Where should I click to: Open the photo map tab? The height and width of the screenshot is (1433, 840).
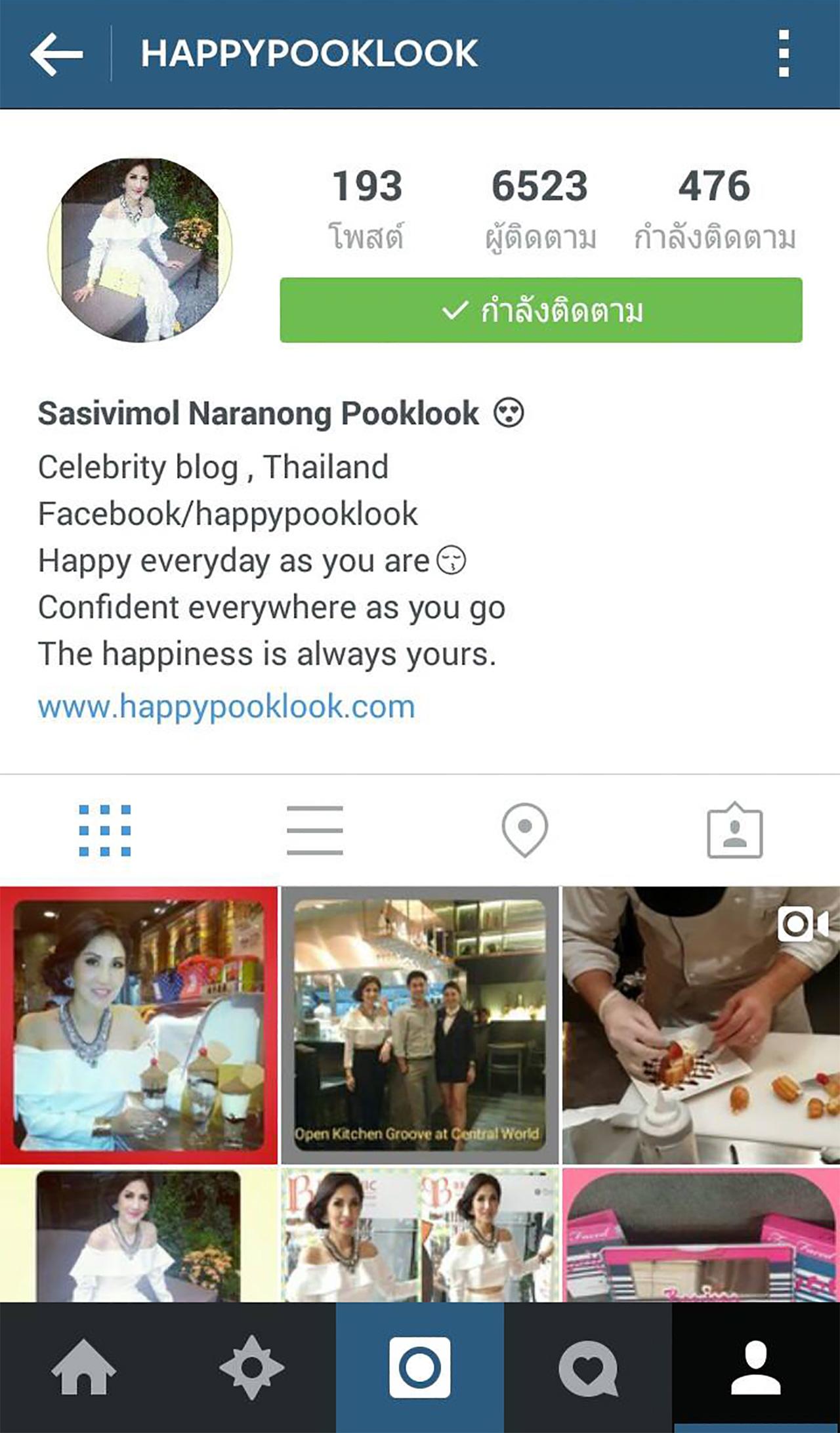525,830
